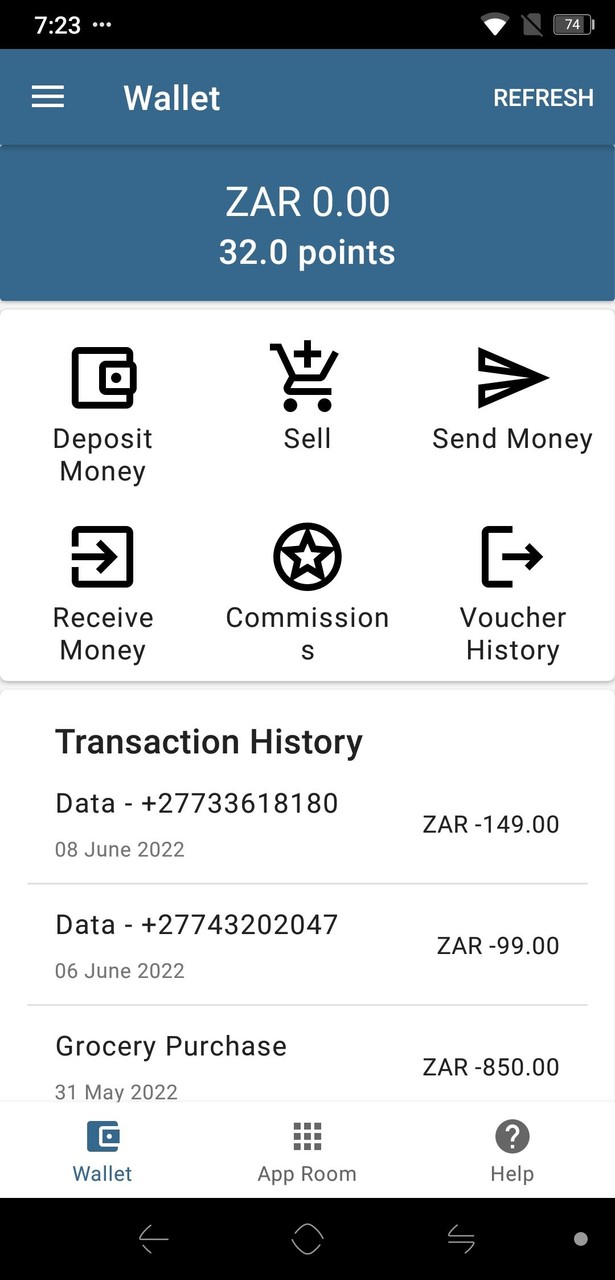The image size is (615, 1280).
Task: Refresh the wallet balance
Action: [543, 98]
